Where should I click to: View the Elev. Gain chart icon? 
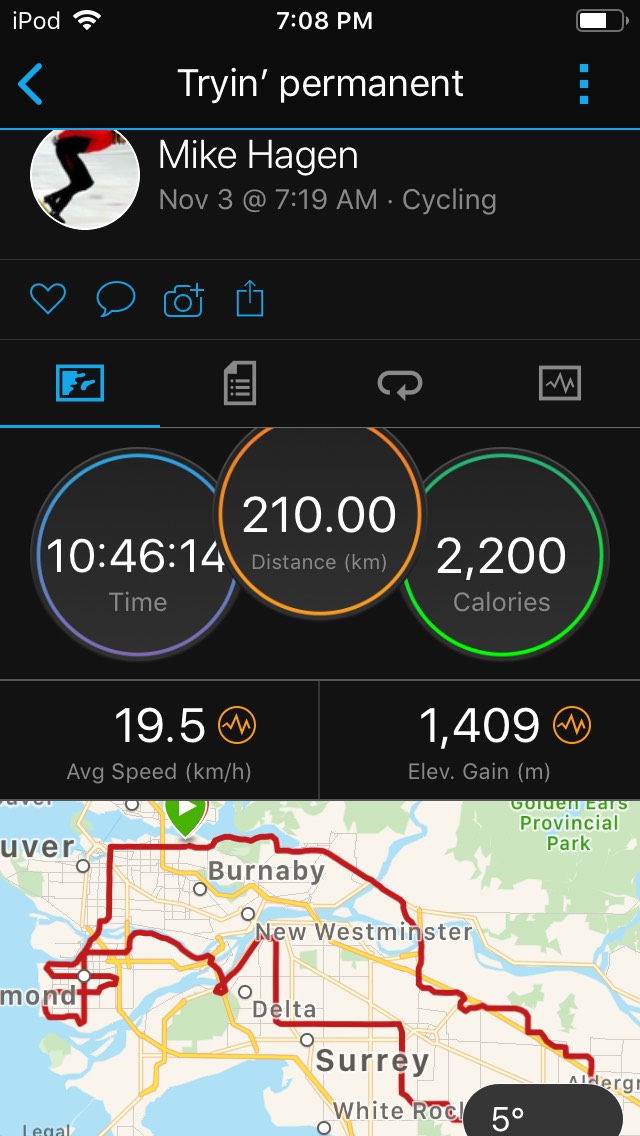(x=572, y=725)
